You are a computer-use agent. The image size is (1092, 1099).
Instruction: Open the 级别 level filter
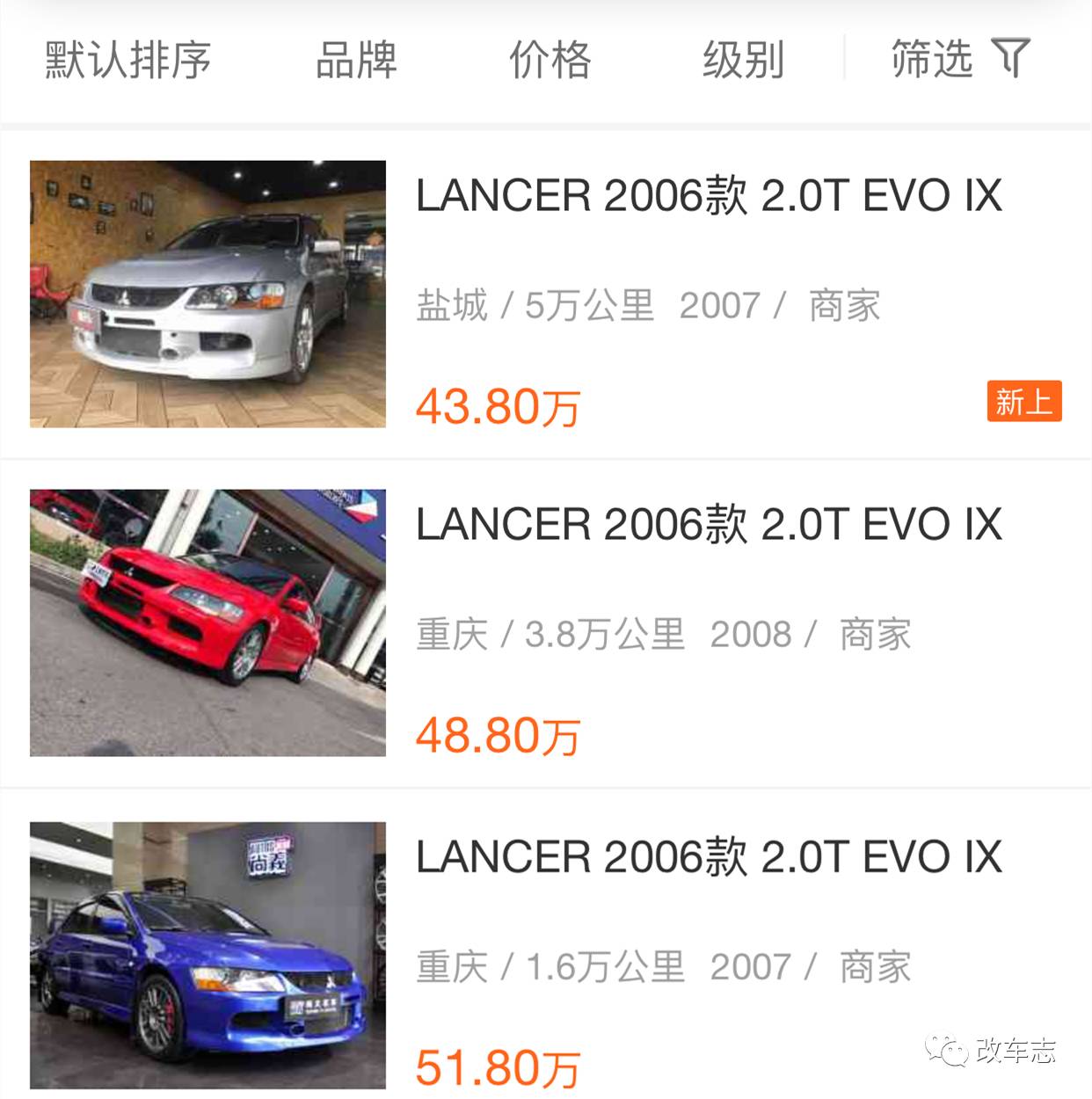tap(743, 60)
